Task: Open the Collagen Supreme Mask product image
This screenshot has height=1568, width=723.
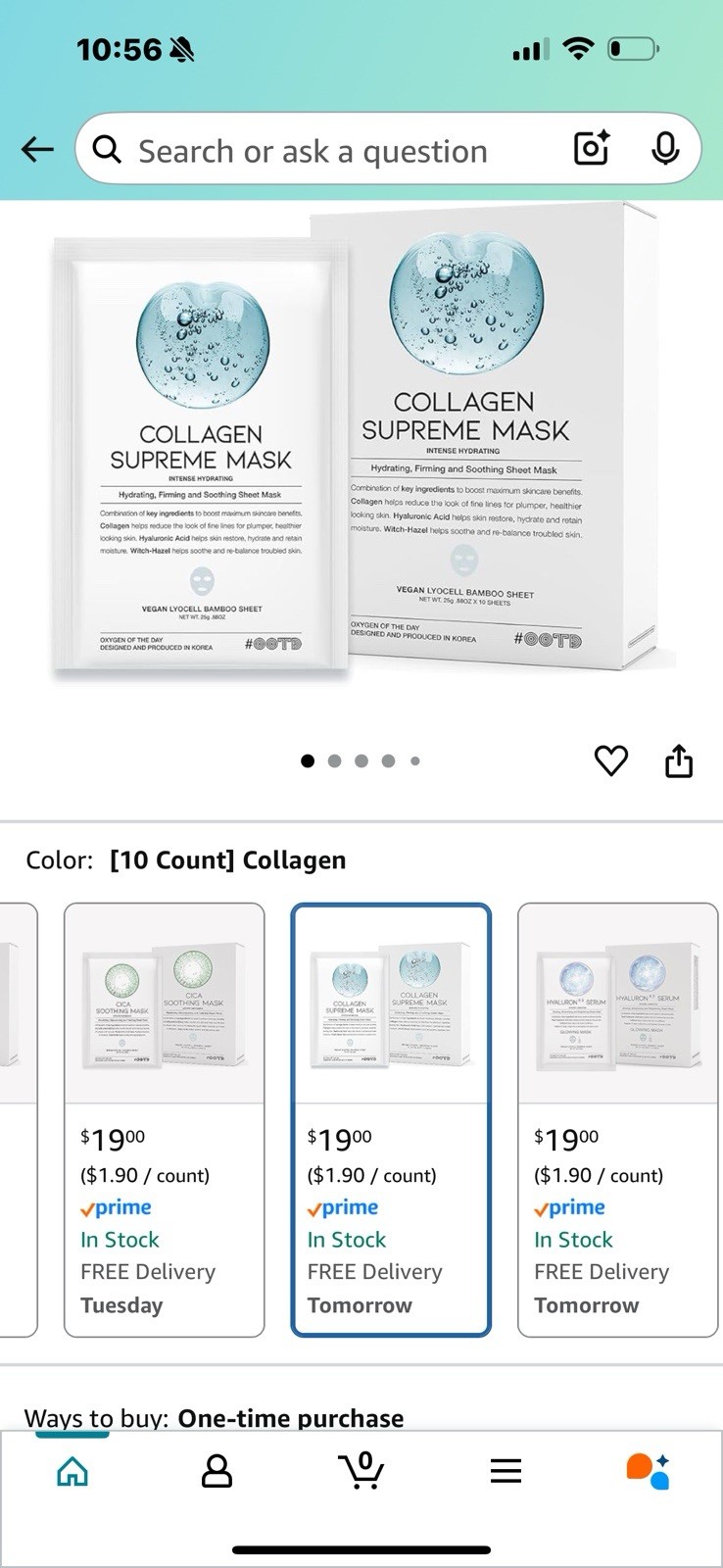Action: click(361, 441)
